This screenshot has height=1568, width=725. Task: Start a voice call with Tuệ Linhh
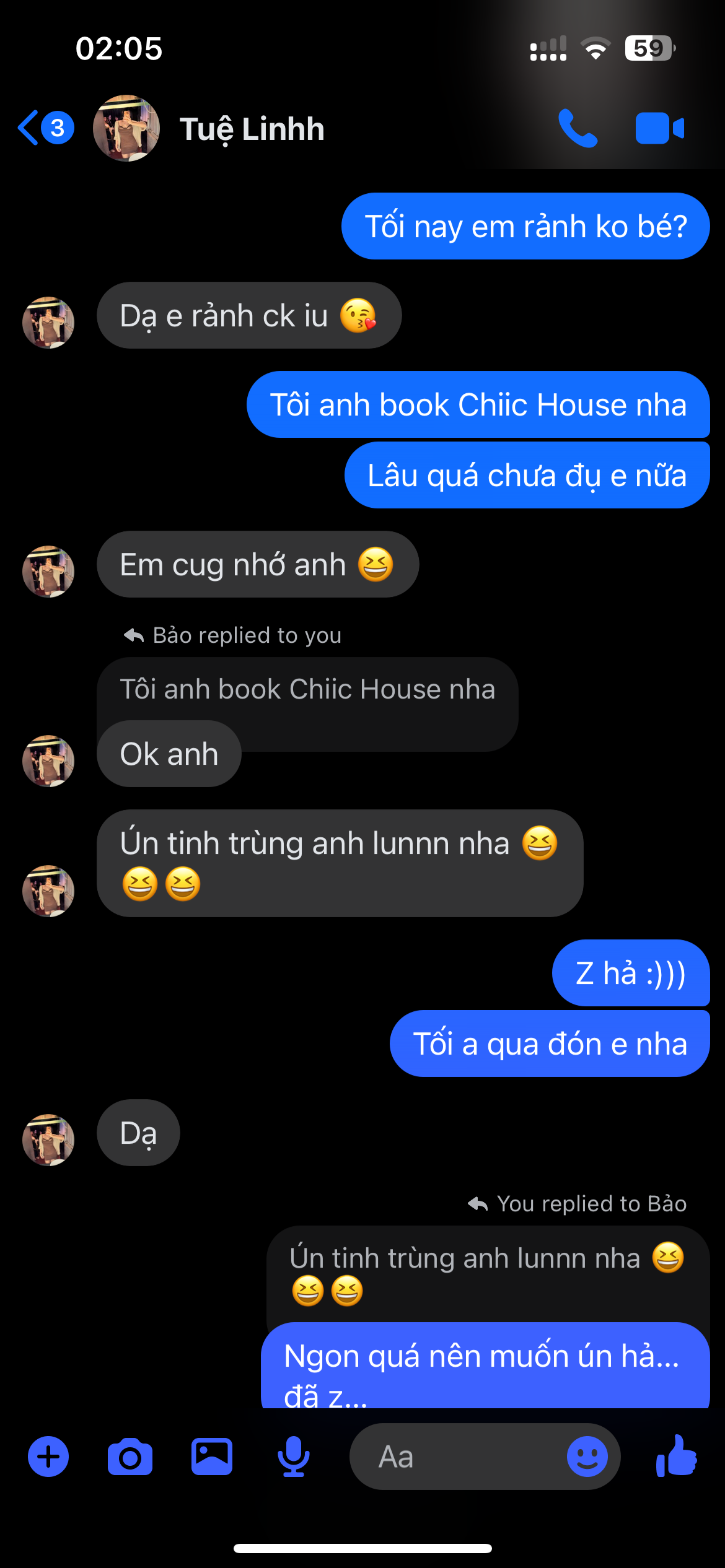pos(578,128)
